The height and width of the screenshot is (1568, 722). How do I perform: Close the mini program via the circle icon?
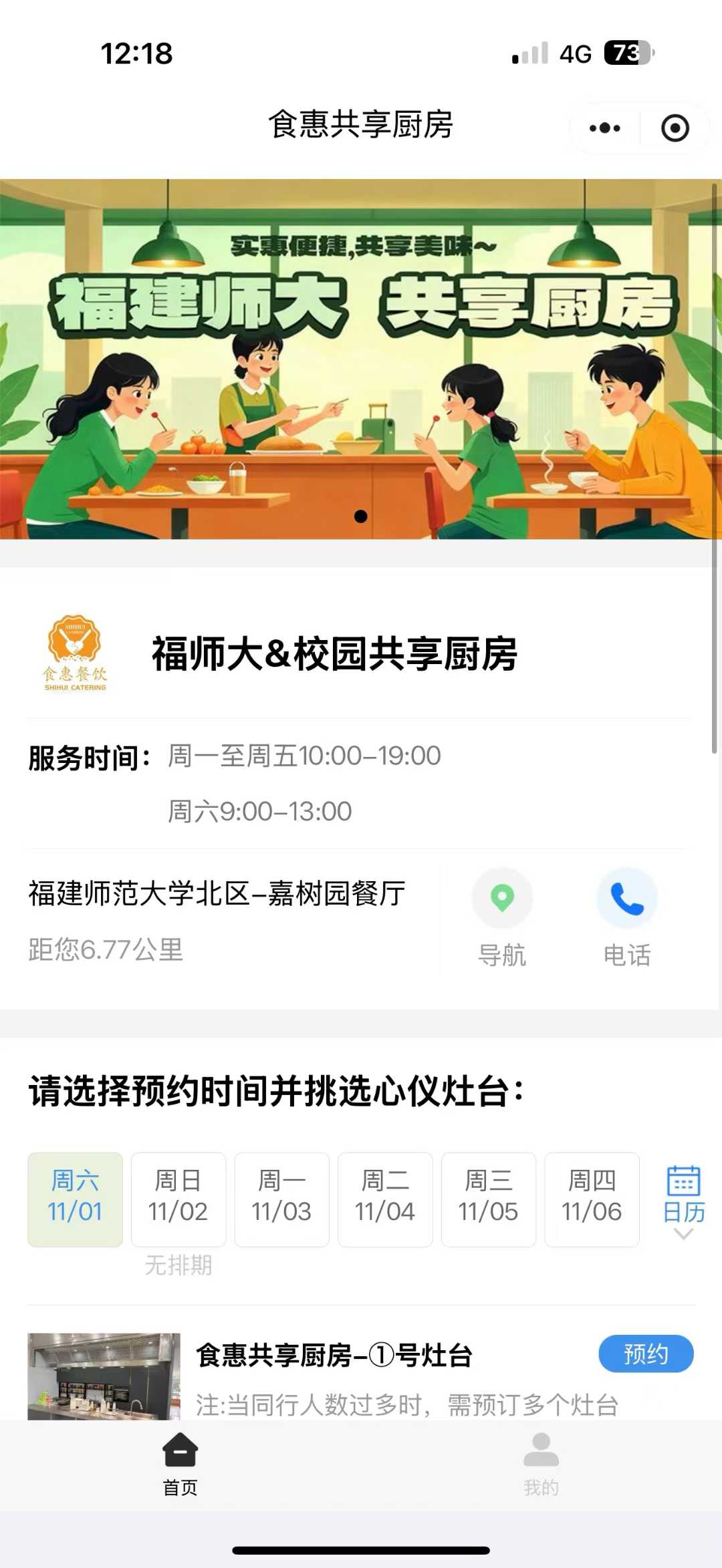click(675, 128)
